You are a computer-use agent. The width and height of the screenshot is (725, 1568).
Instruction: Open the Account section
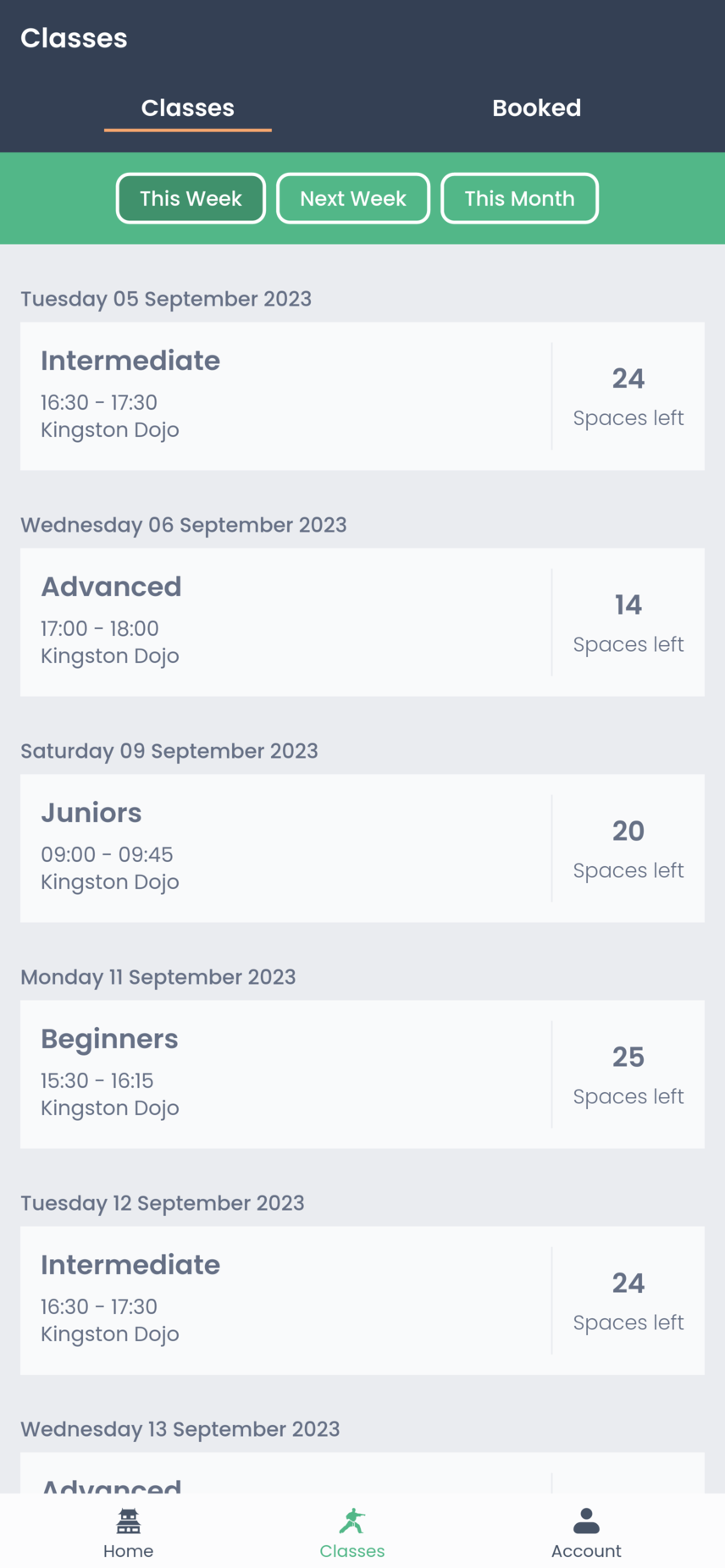pos(586,1532)
